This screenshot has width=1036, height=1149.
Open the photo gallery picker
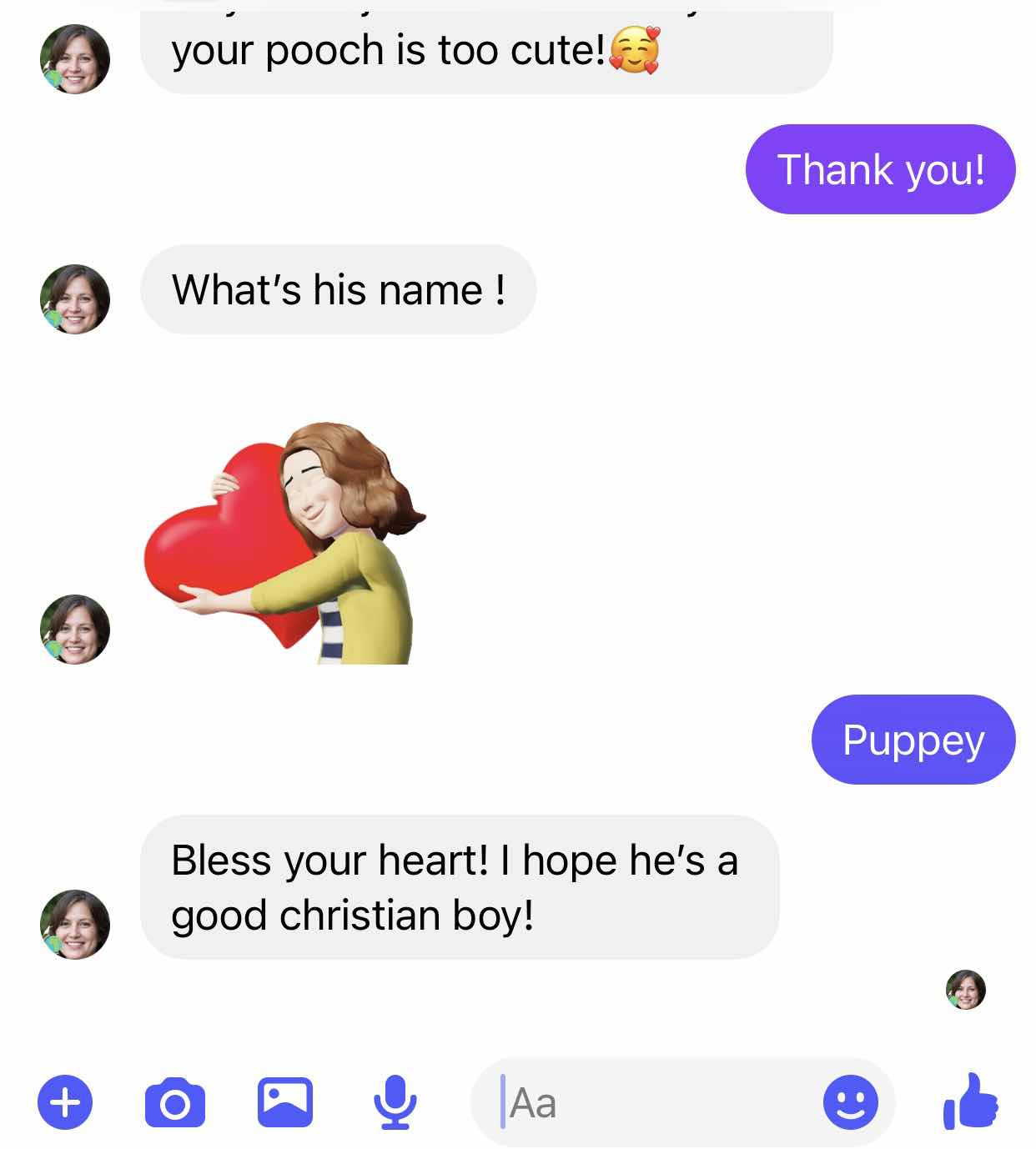284,1102
